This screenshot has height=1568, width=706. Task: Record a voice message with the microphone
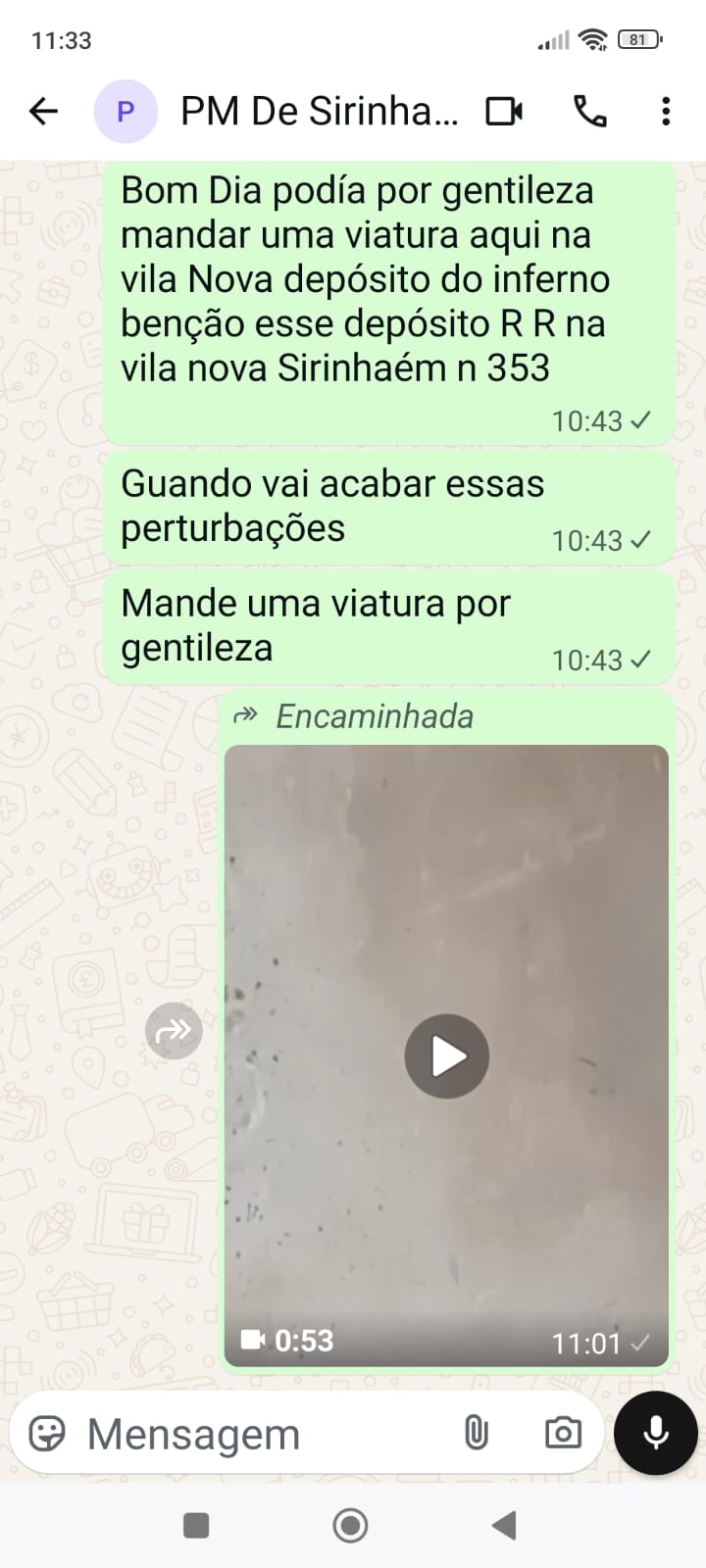[655, 1433]
